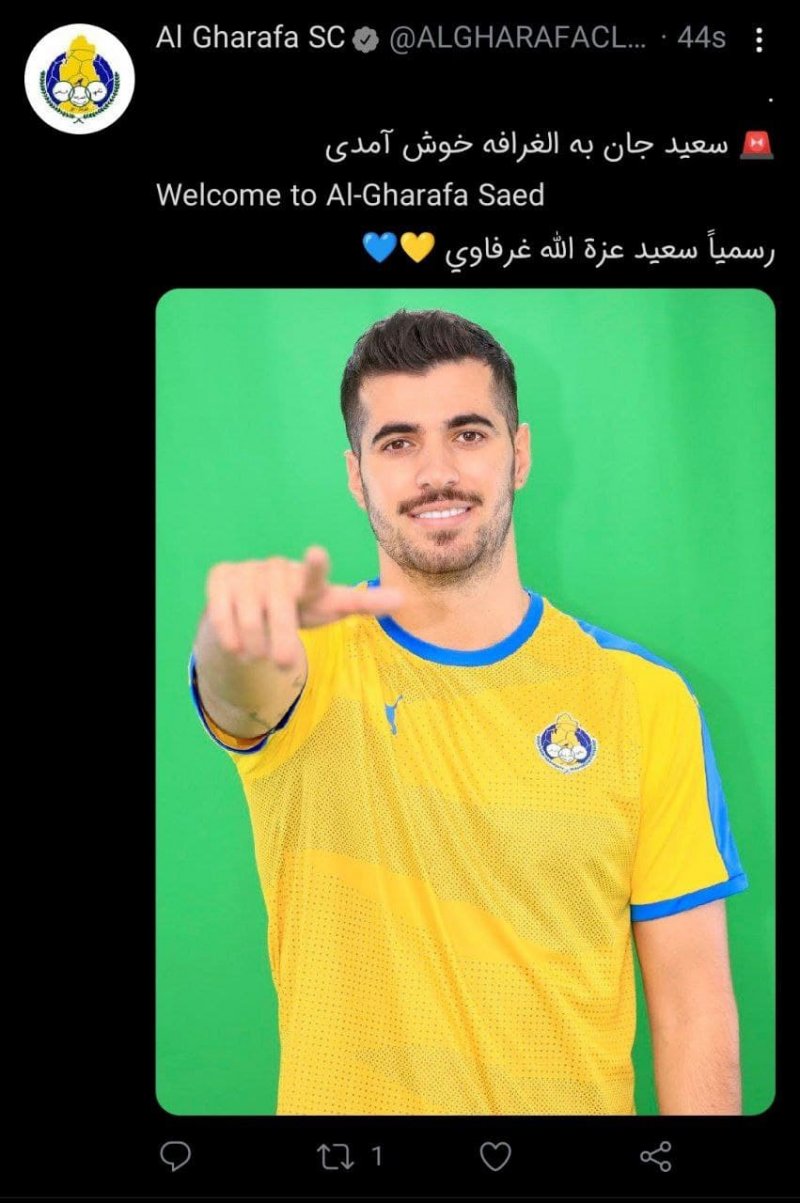Open the attached player photo
Viewport: 800px width, 1203px height.
tap(465, 700)
